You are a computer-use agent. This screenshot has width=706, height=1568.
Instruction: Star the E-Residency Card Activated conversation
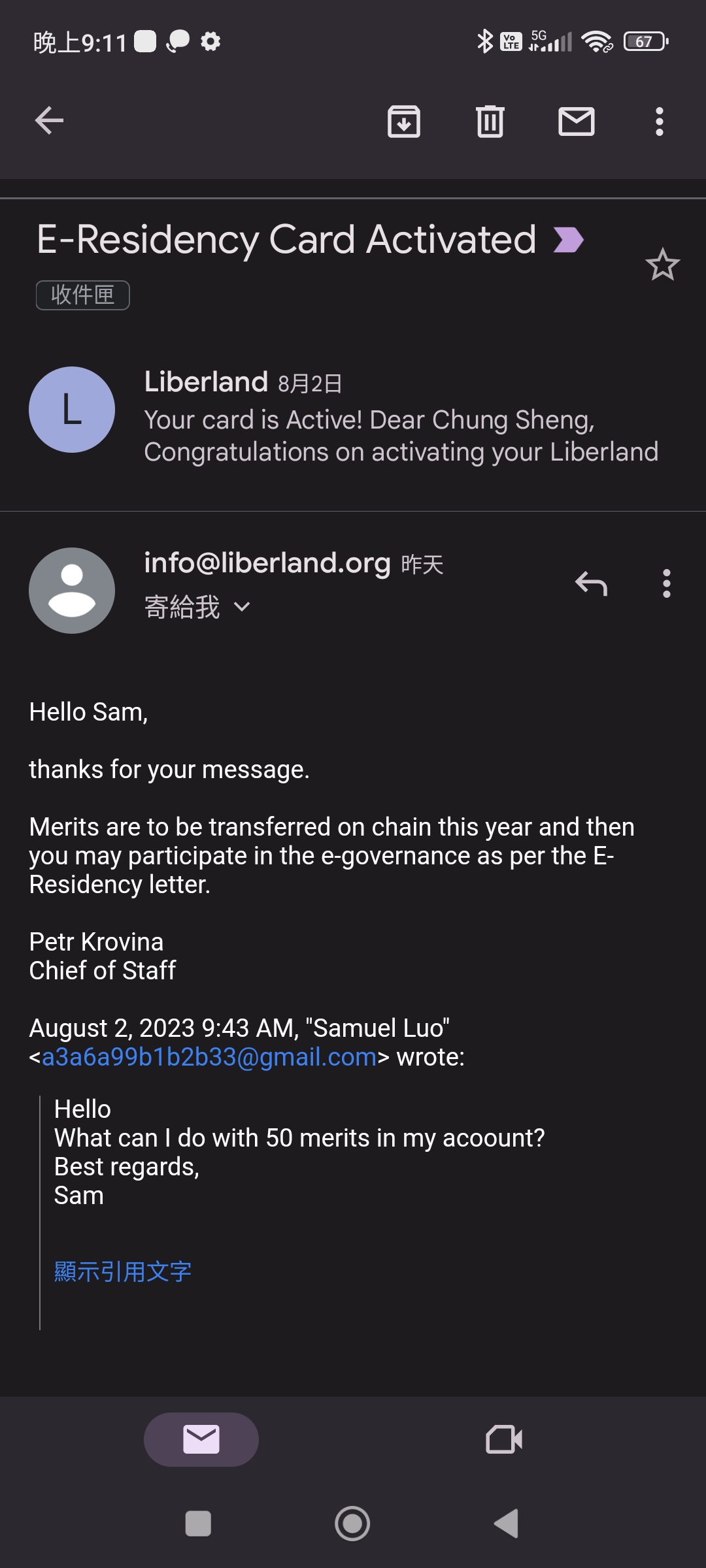click(663, 265)
